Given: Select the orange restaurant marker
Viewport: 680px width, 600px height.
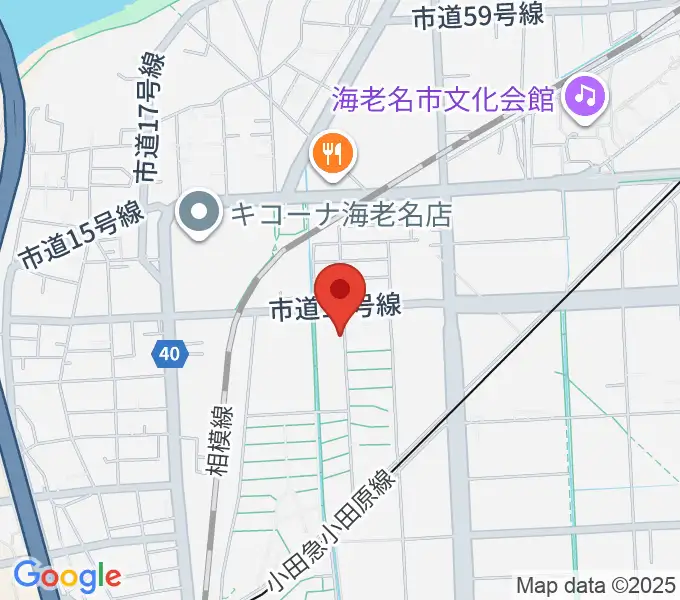Looking at the screenshot, I should (331, 153).
